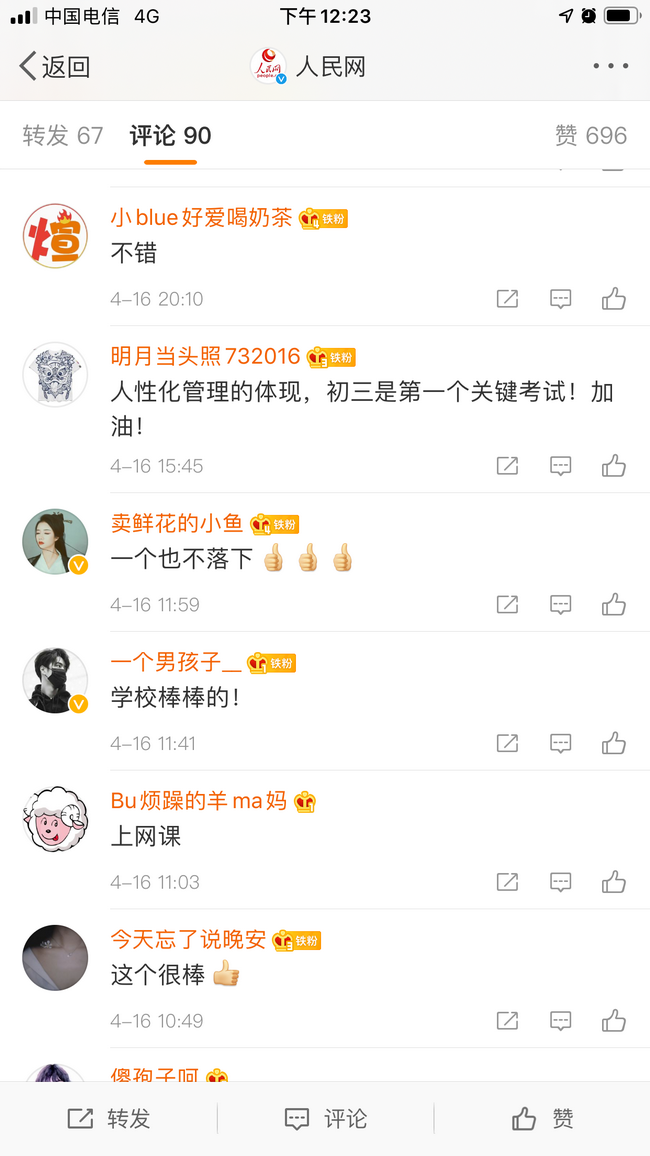
Task: Repost this post via bottom 转发
Action: click(108, 1119)
